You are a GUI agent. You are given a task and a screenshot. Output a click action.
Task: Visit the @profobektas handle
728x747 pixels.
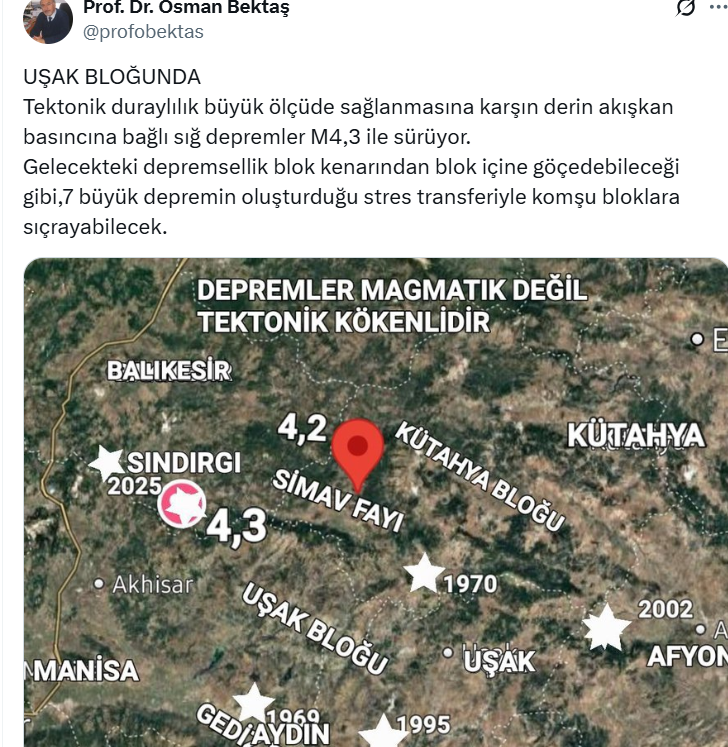[143, 31]
